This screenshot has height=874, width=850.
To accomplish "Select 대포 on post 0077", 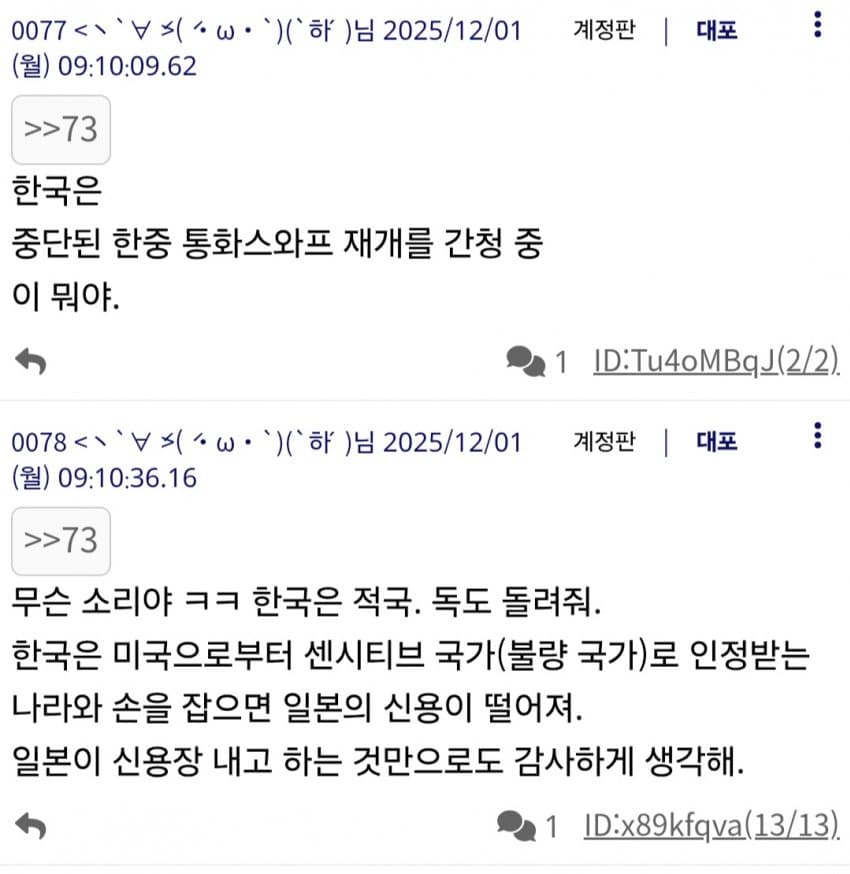I will tap(717, 30).
